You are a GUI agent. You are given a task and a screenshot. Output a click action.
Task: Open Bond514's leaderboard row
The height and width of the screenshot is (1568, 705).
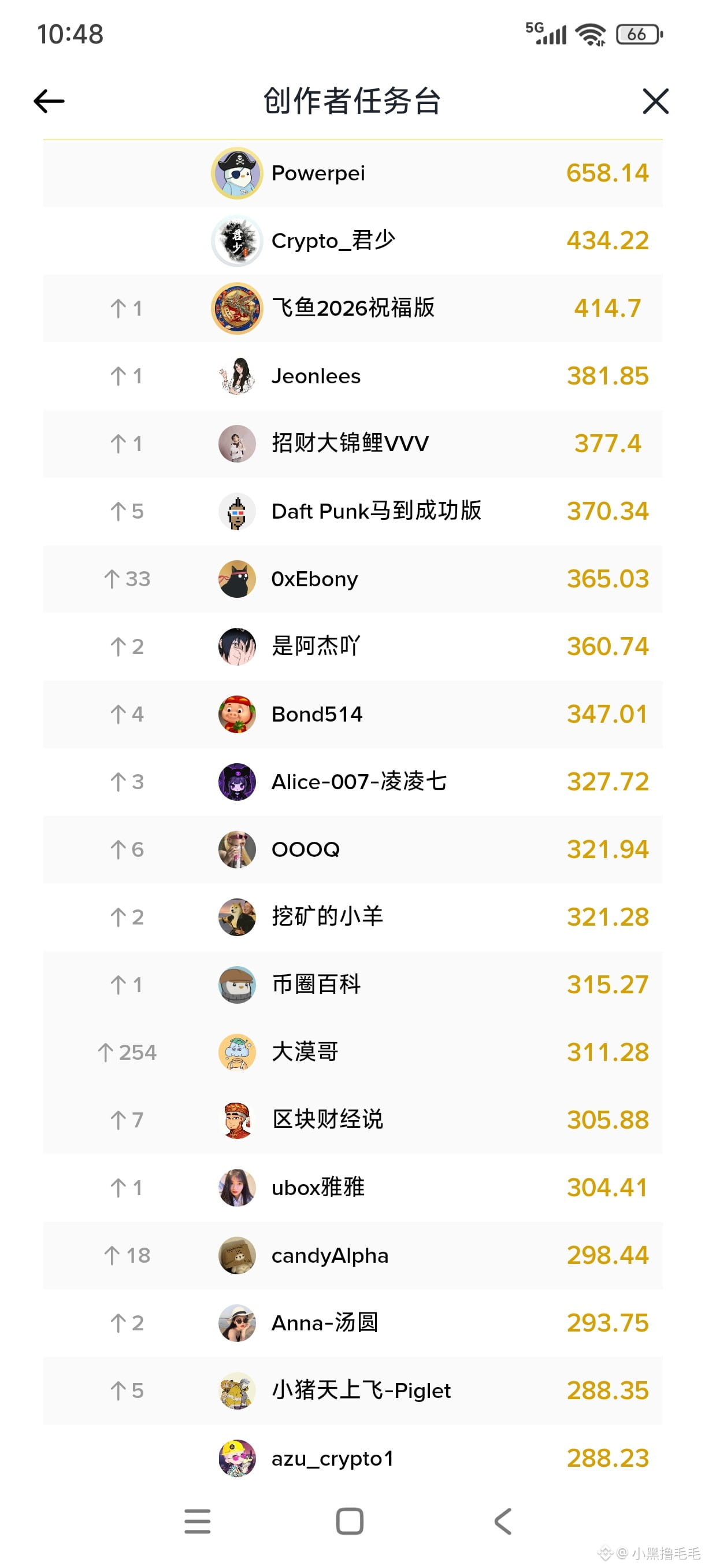click(x=316, y=714)
